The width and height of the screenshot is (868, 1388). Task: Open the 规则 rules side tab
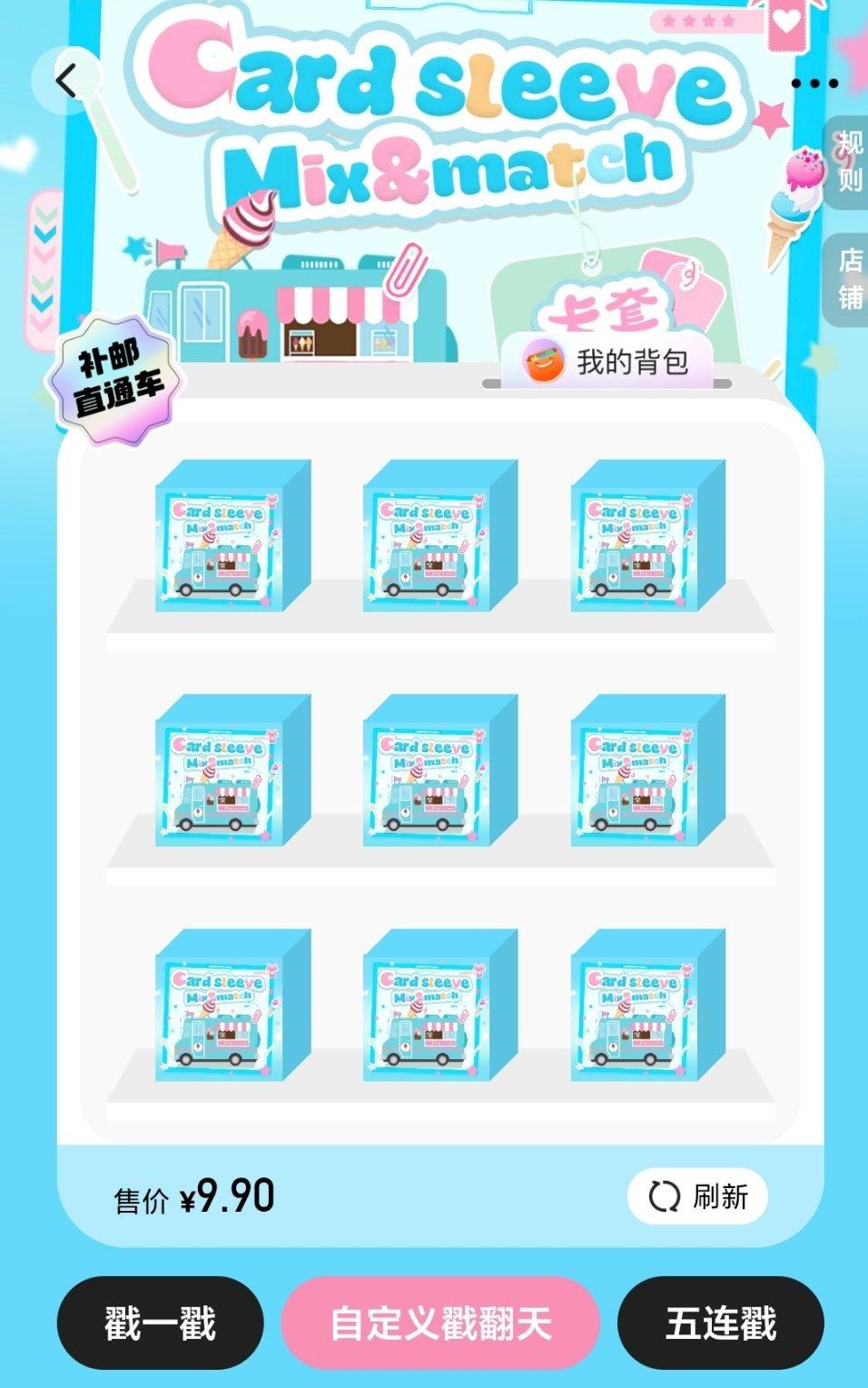[x=848, y=162]
